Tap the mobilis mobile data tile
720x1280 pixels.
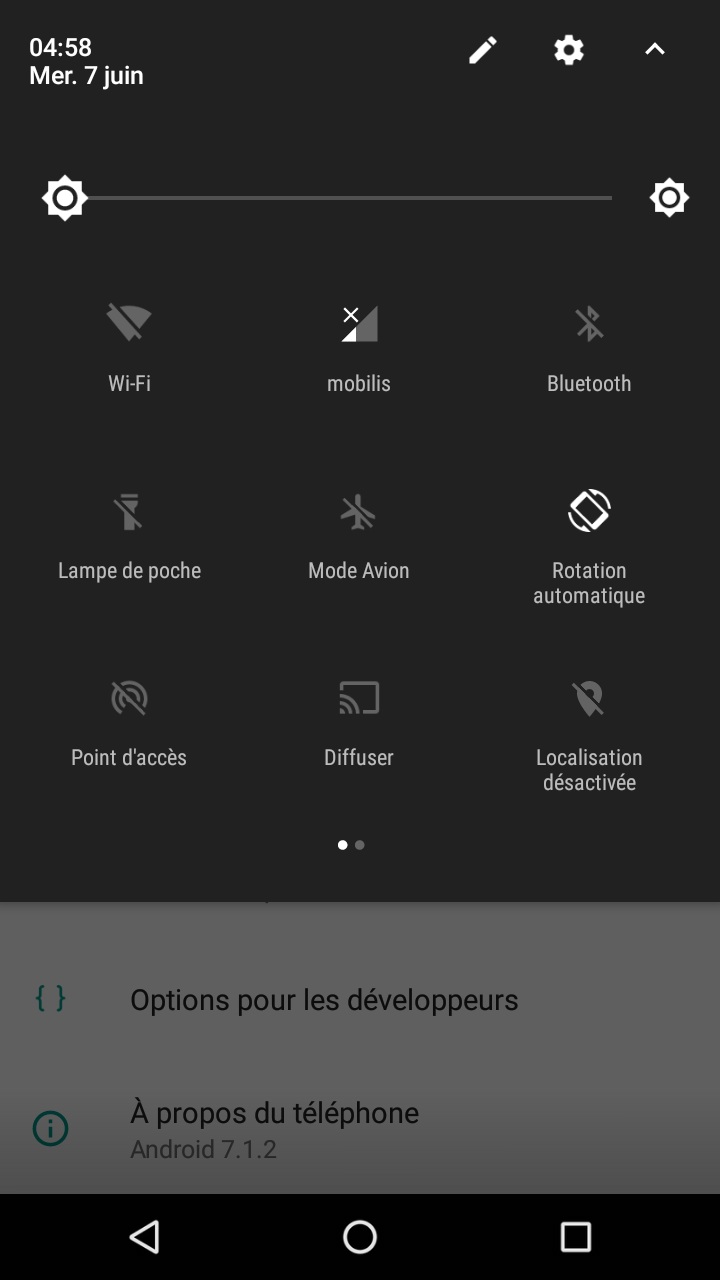(x=359, y=347)
